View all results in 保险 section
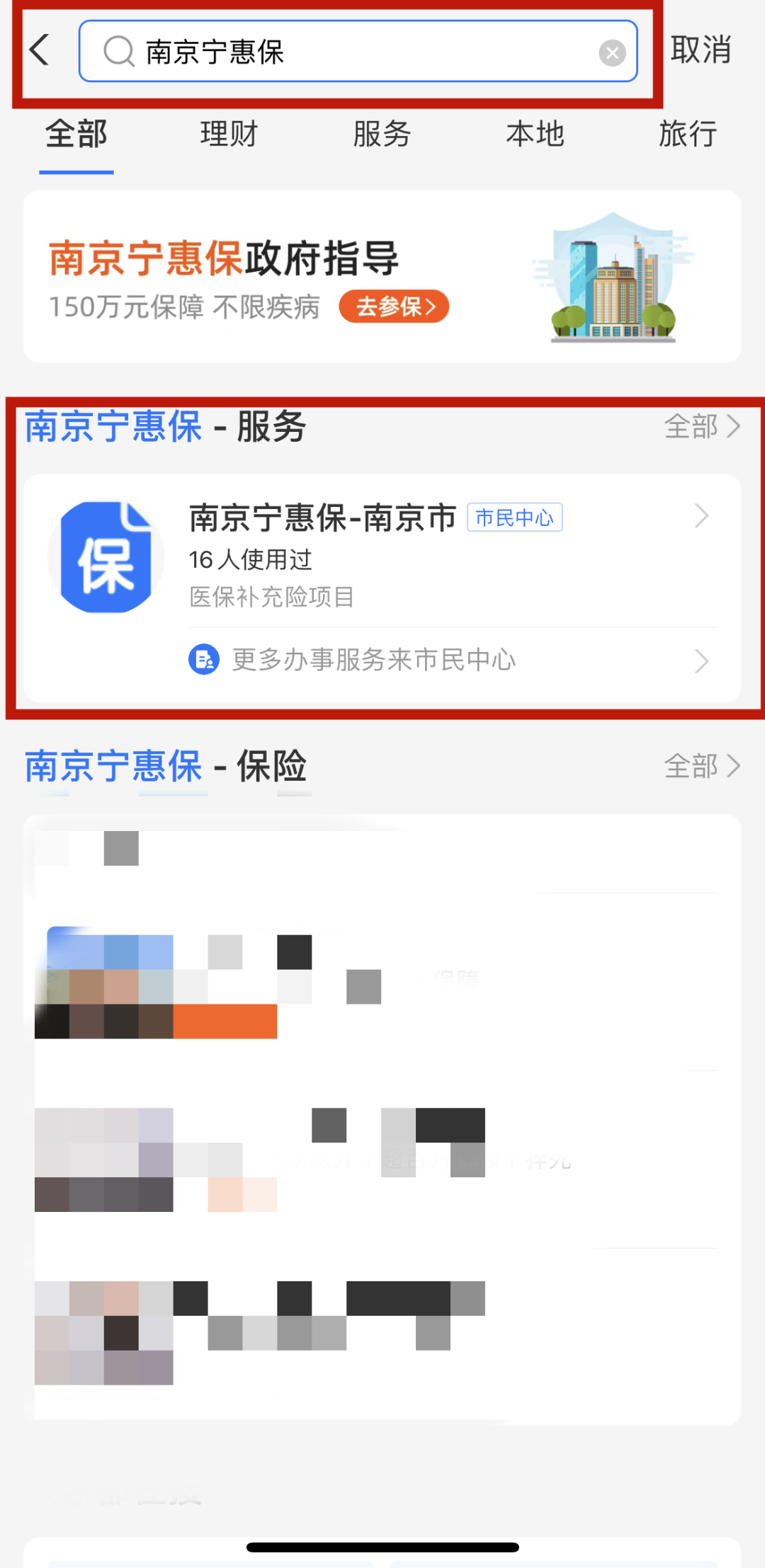 pos(701,766)
